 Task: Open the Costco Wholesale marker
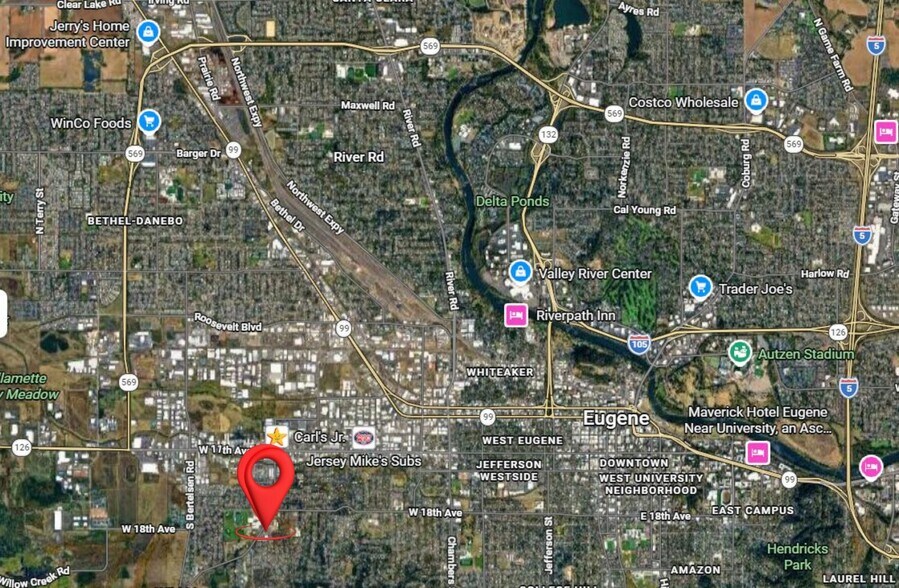[x=756, y=101]
